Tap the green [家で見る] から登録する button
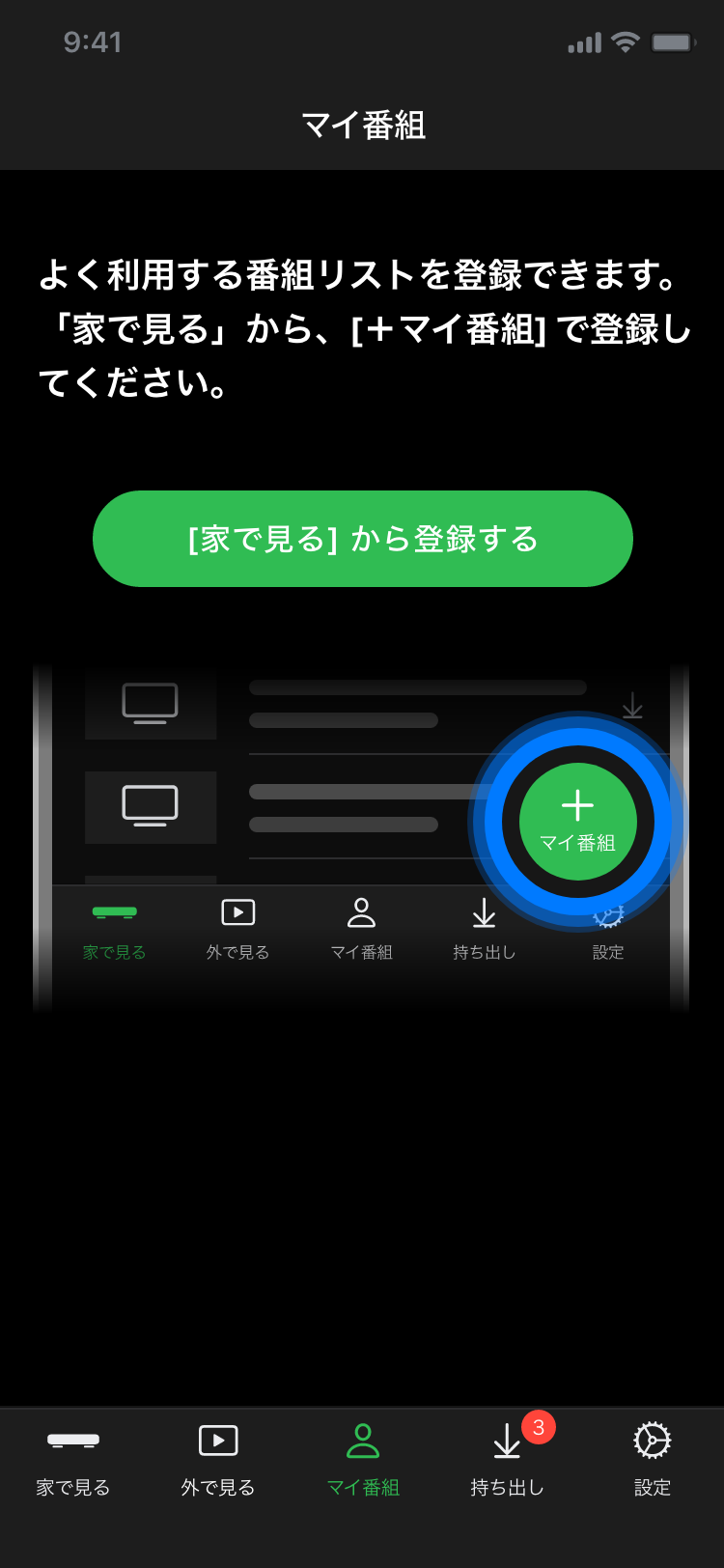Viewport: 724px width, 1568px height. [x=362, y=539]
